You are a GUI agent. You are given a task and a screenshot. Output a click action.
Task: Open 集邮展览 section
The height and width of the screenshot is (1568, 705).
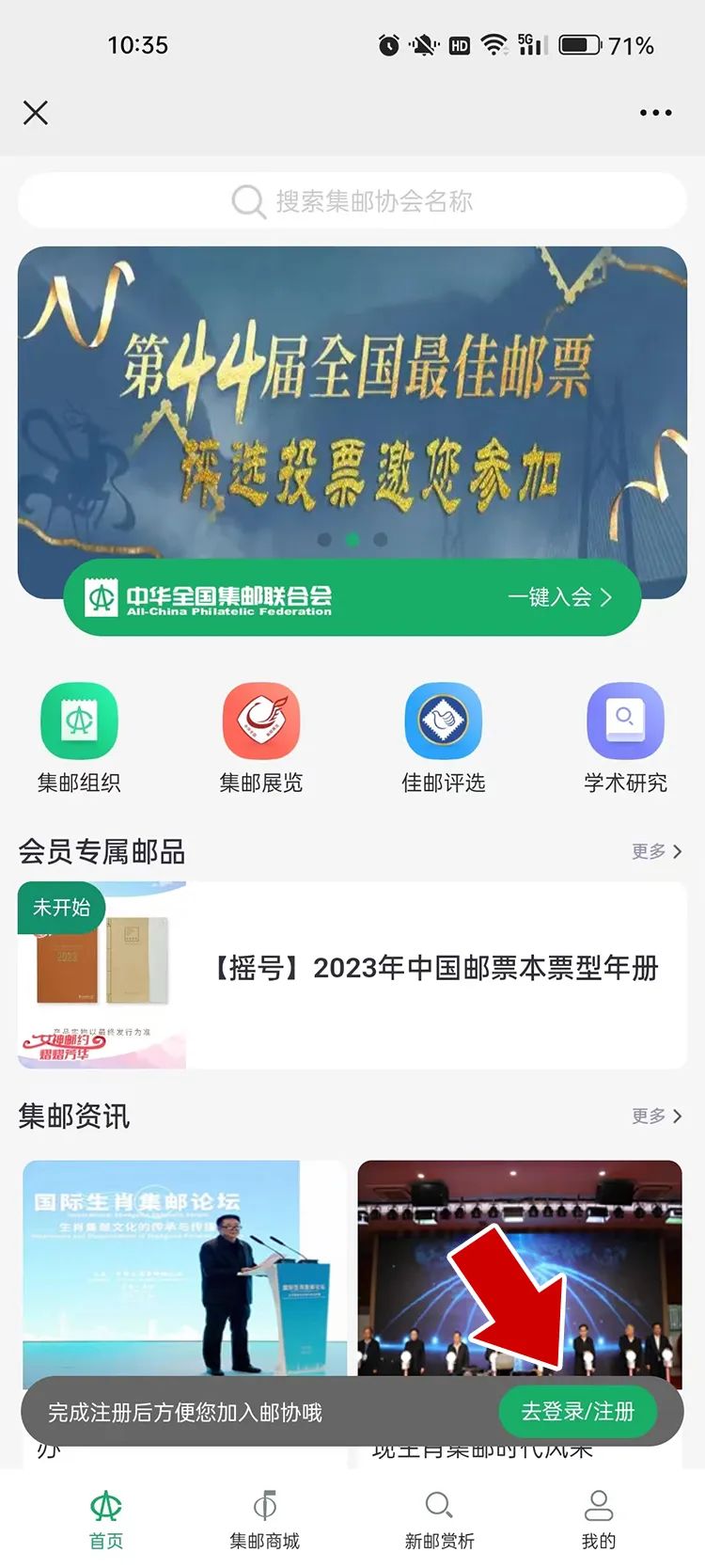261,737
